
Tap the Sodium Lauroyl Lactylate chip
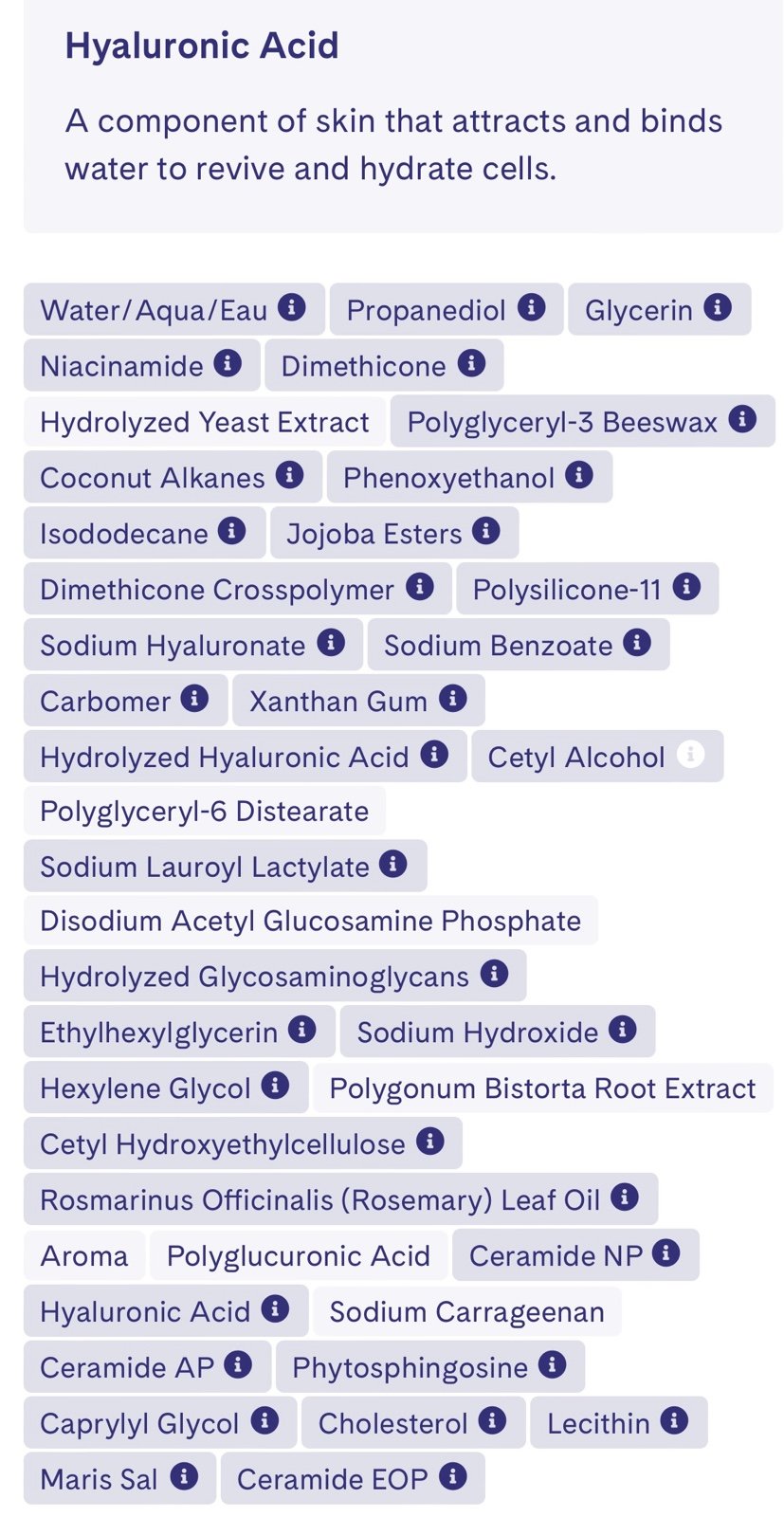click(x=226, y=866)
